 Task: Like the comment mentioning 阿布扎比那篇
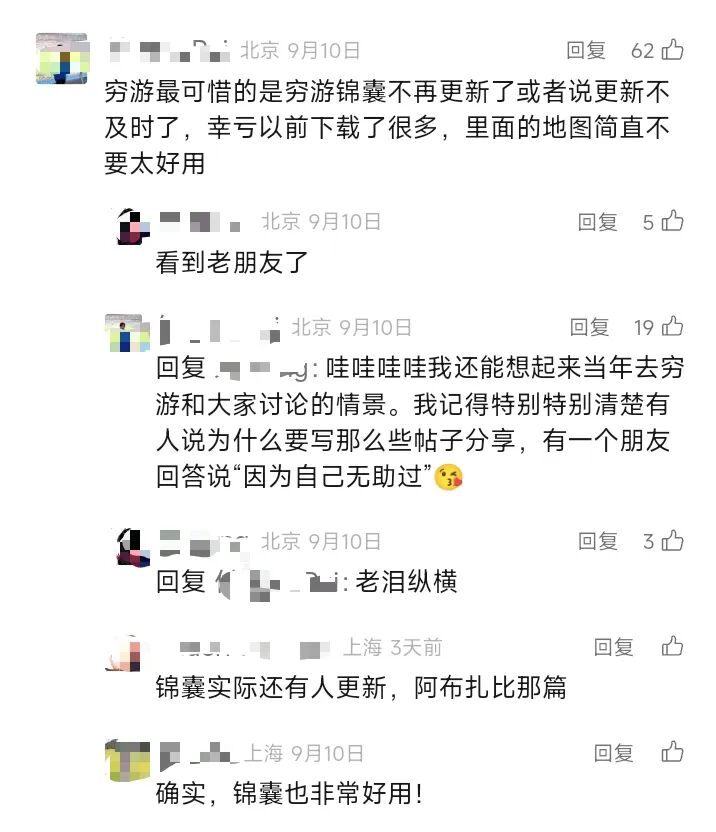point(673,646)
